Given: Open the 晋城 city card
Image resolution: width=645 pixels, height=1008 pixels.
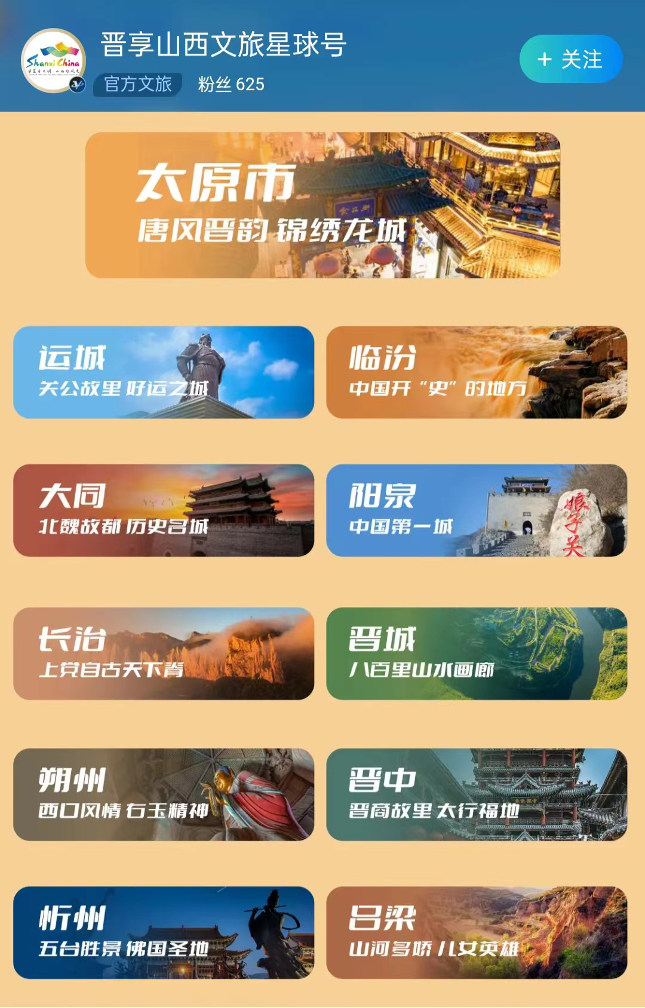Looking at the screenshot, I should [x=476, y=653].
